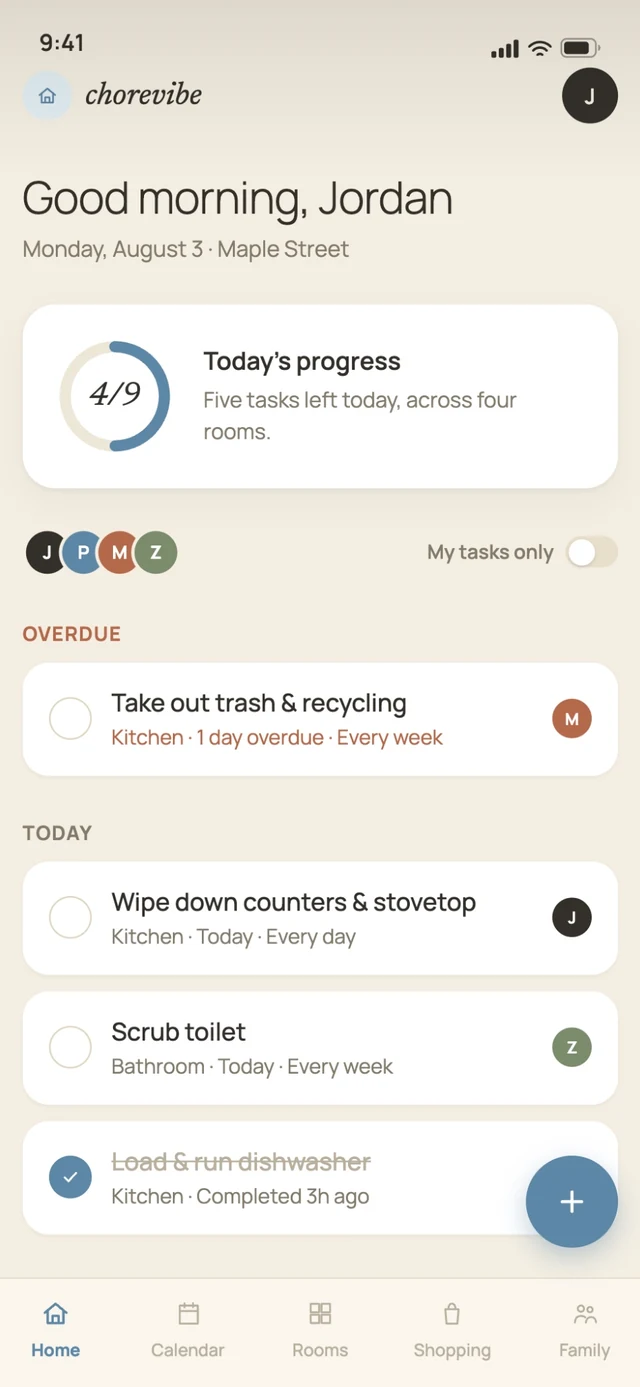
Task: Check off Take out trash & recycling
Action: [70, 719]
